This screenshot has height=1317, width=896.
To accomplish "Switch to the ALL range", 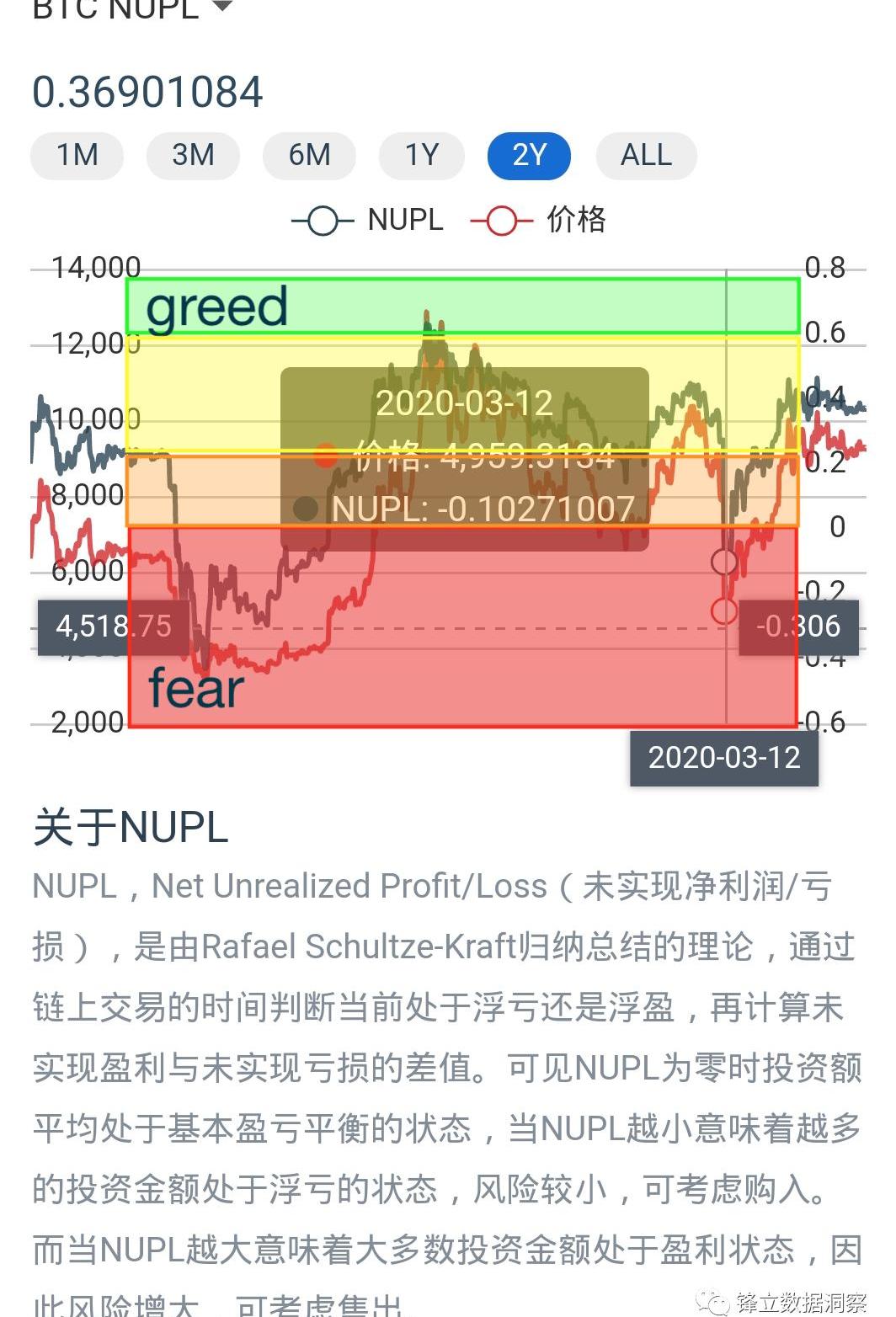I will 646,156.
